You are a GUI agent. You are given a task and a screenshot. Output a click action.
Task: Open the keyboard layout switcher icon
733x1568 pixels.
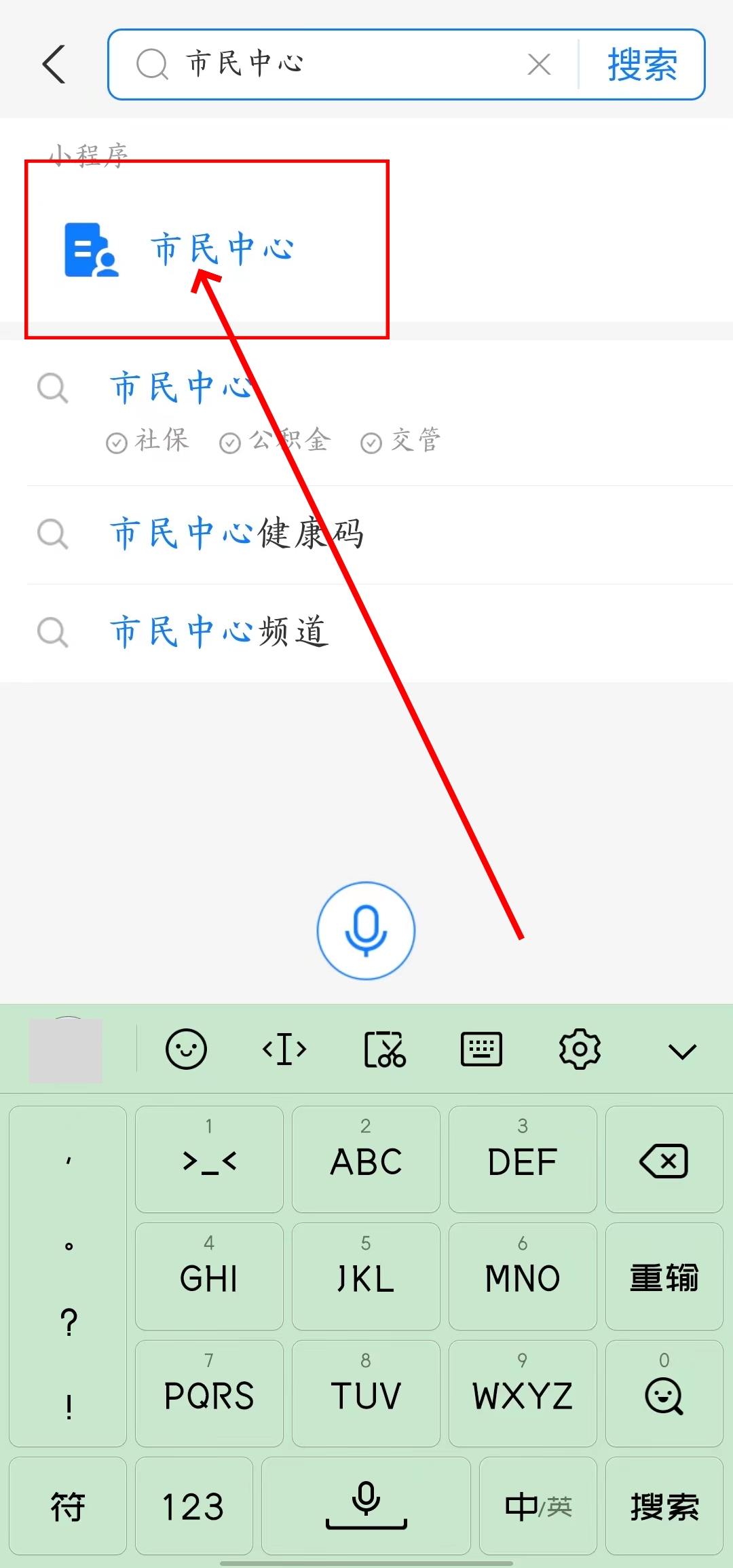[481, 1049]
